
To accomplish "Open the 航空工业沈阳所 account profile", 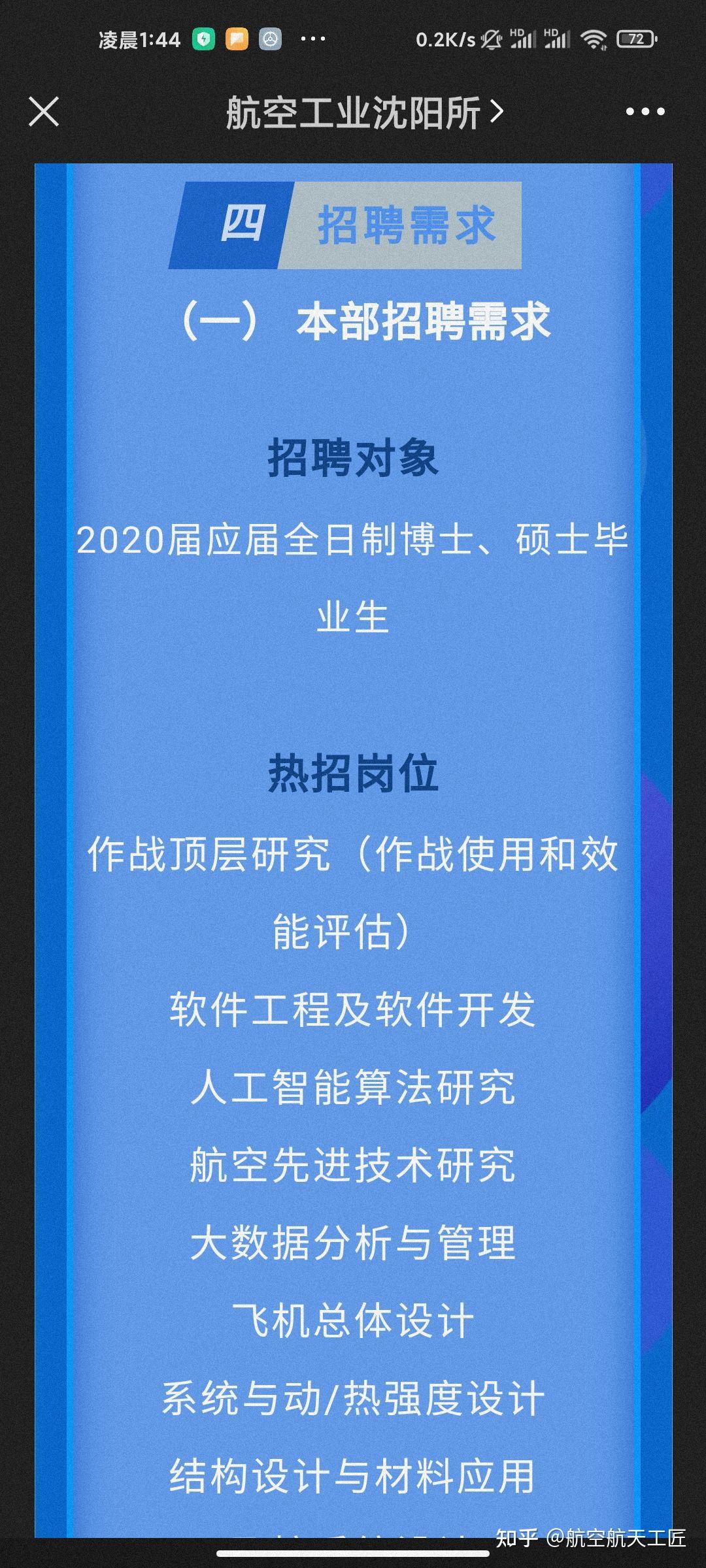I will coord(363,112).
